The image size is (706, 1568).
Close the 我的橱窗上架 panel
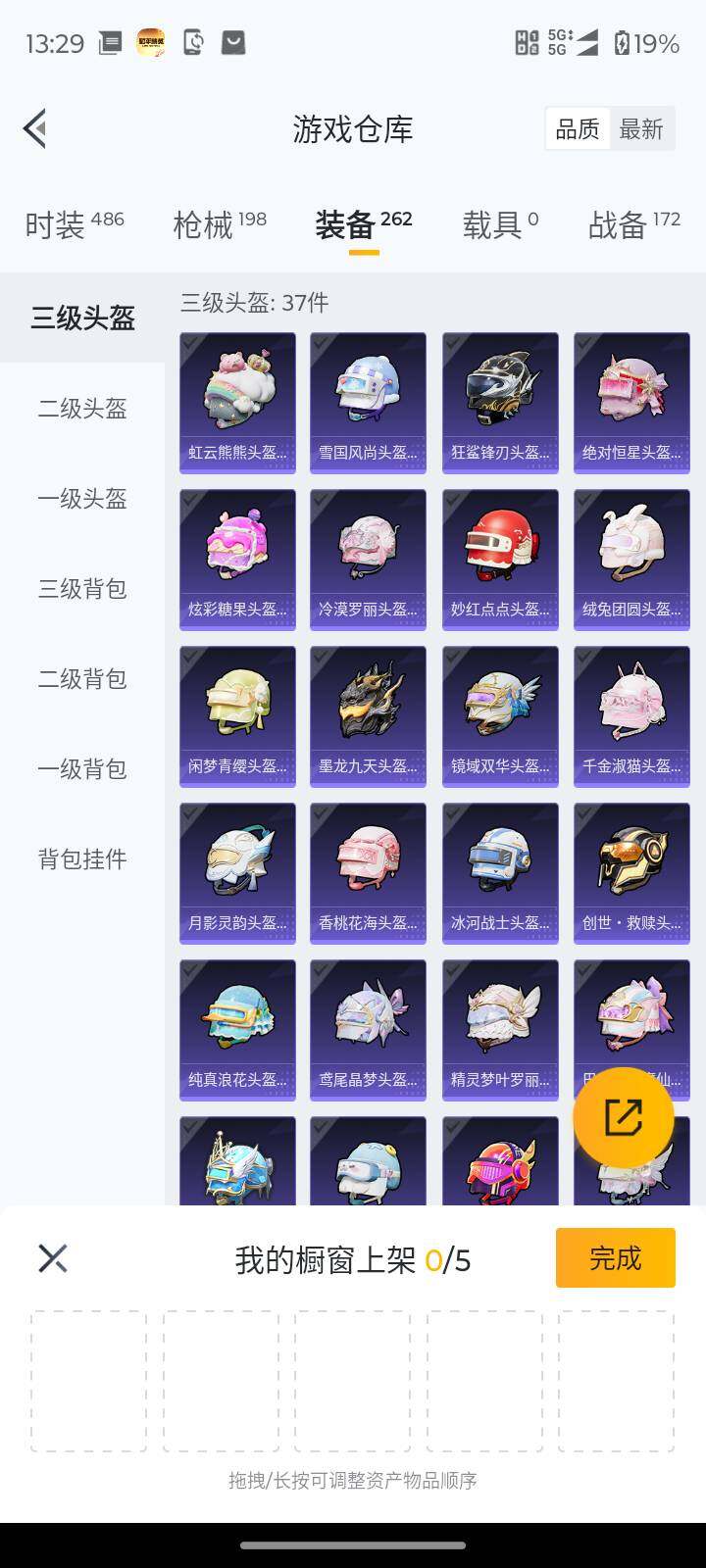click(x=53, y=1258)
